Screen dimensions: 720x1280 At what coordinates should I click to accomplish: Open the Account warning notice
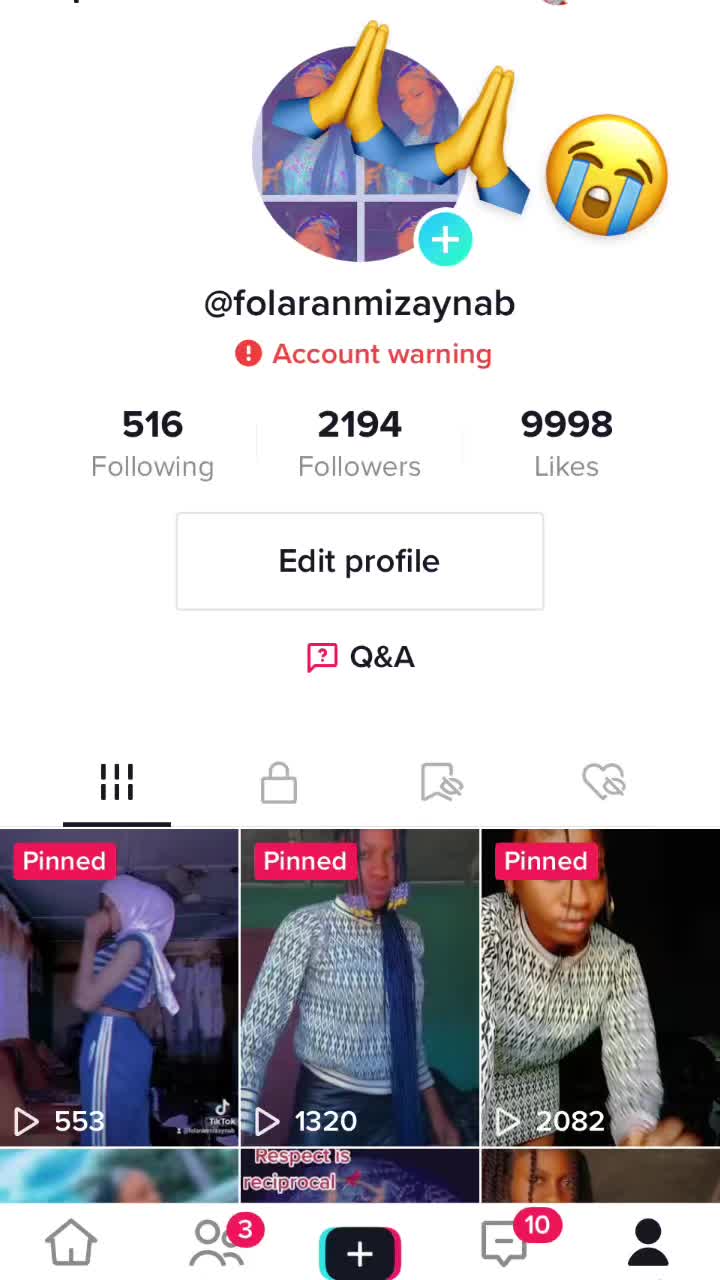pyautogui.click(x=364, y=354)
